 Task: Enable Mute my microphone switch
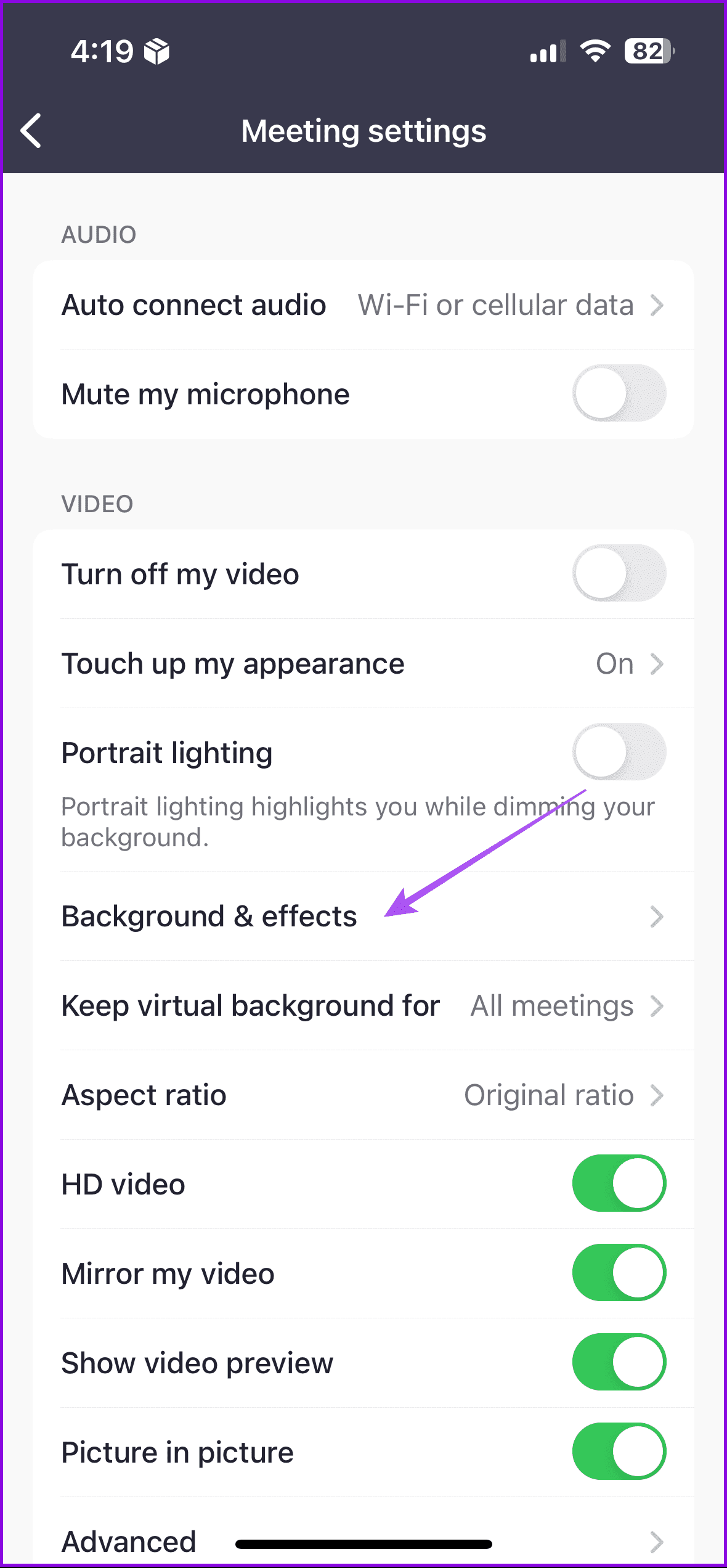pyautogui.click(x=619, y=394)
